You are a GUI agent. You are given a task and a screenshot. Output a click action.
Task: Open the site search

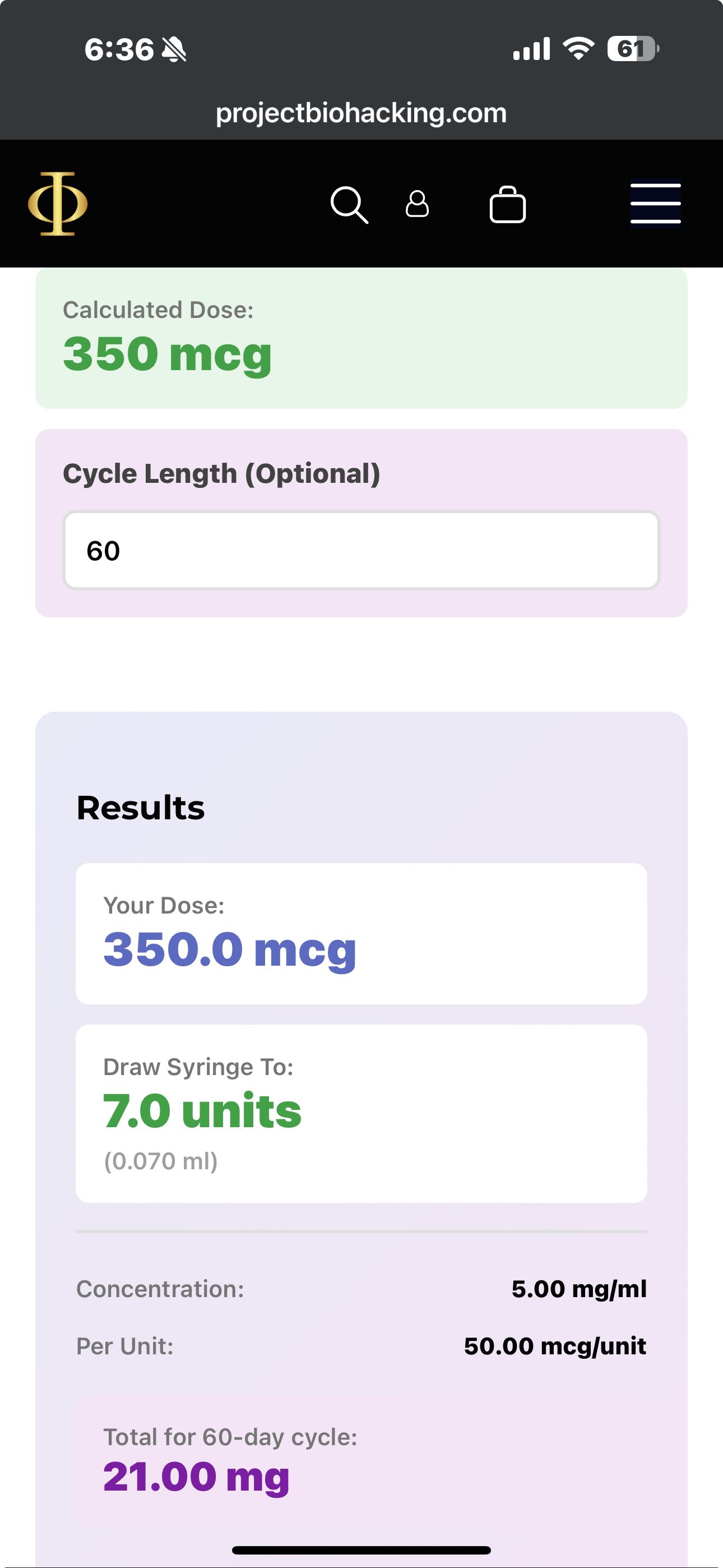(x=349, y=205)
